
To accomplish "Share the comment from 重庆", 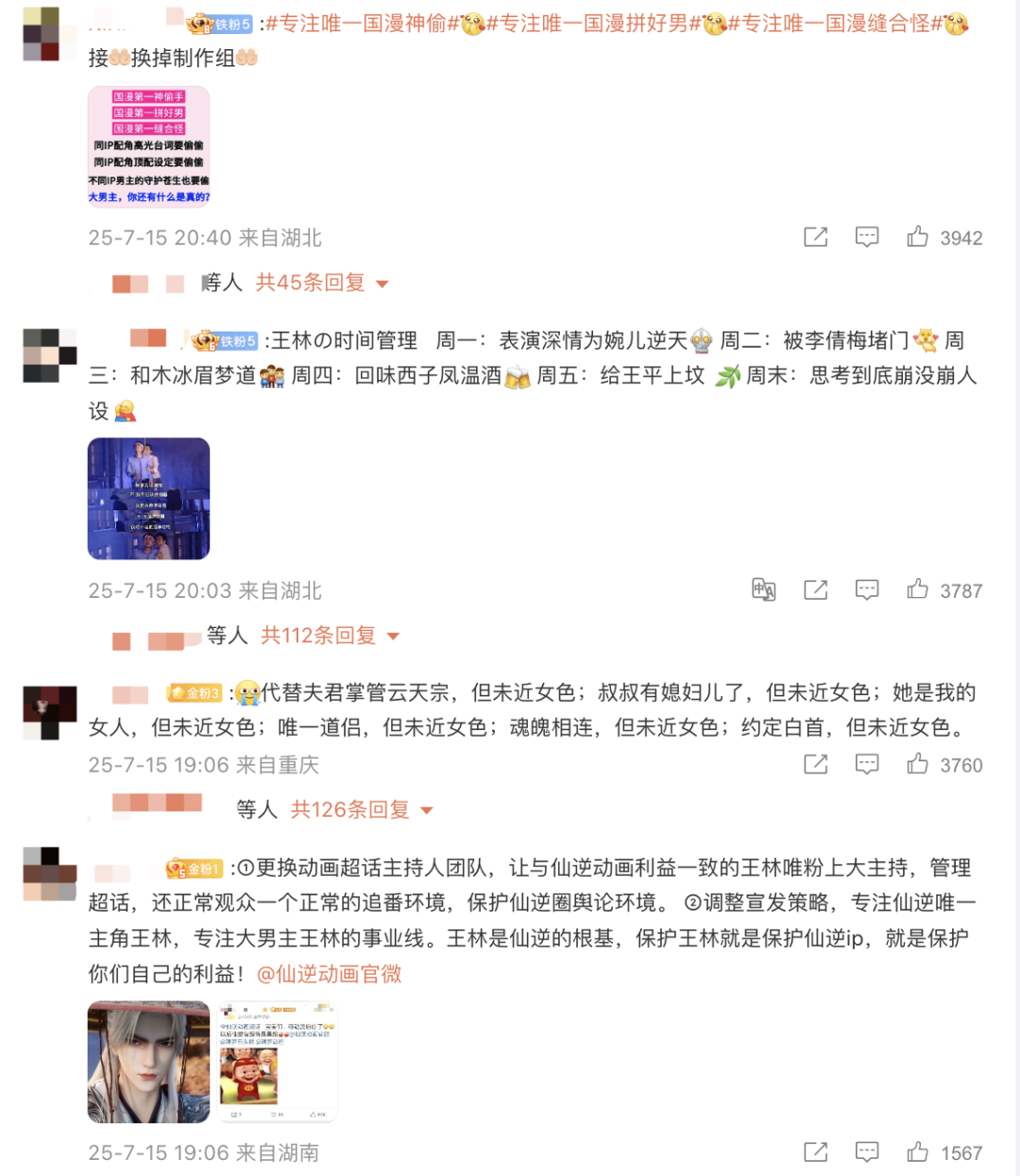I will point(816,764).
